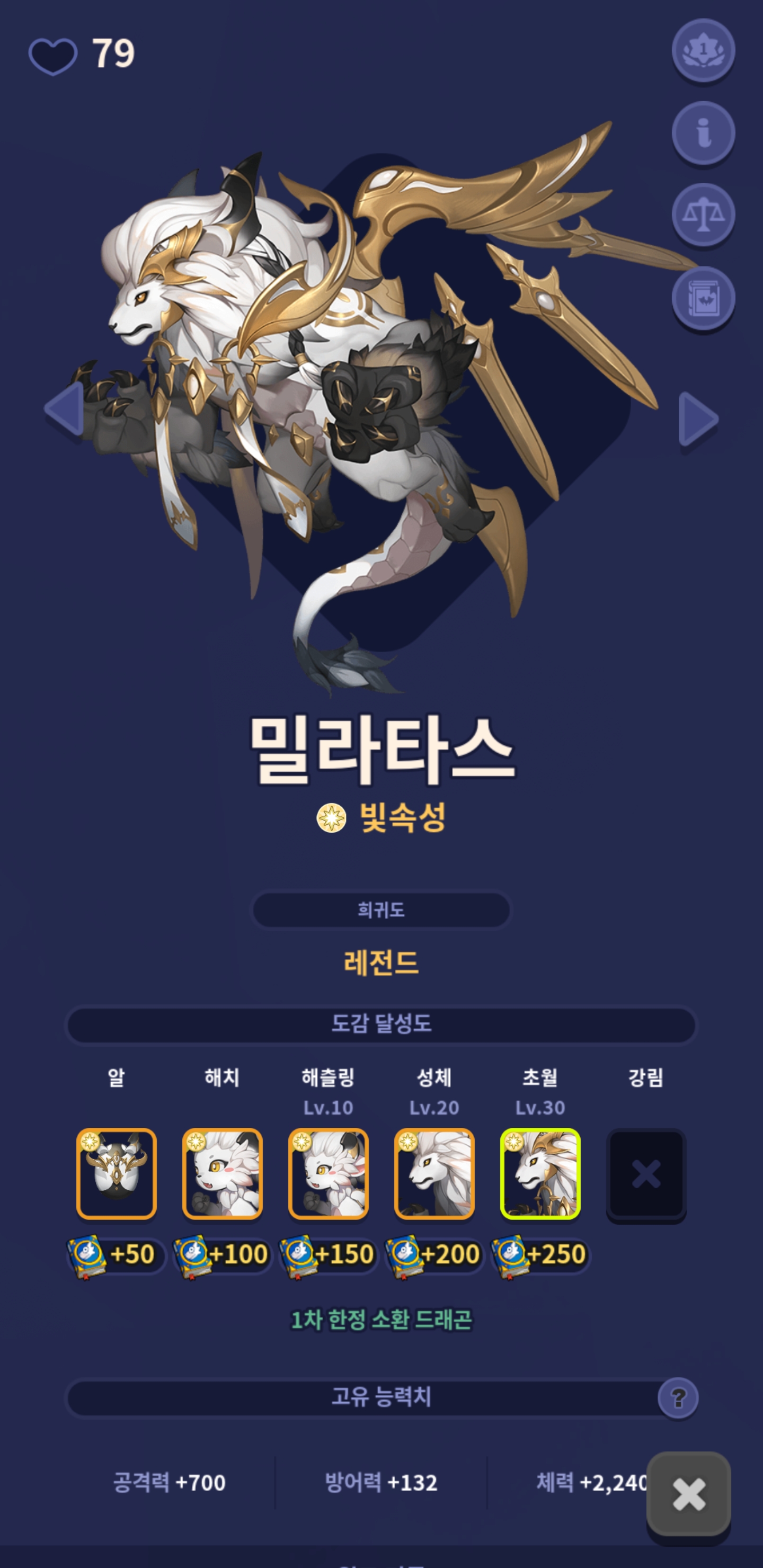The image size is (763, 1568).
Task: Select the 해치 form thumbnail
Action: 222,1173
